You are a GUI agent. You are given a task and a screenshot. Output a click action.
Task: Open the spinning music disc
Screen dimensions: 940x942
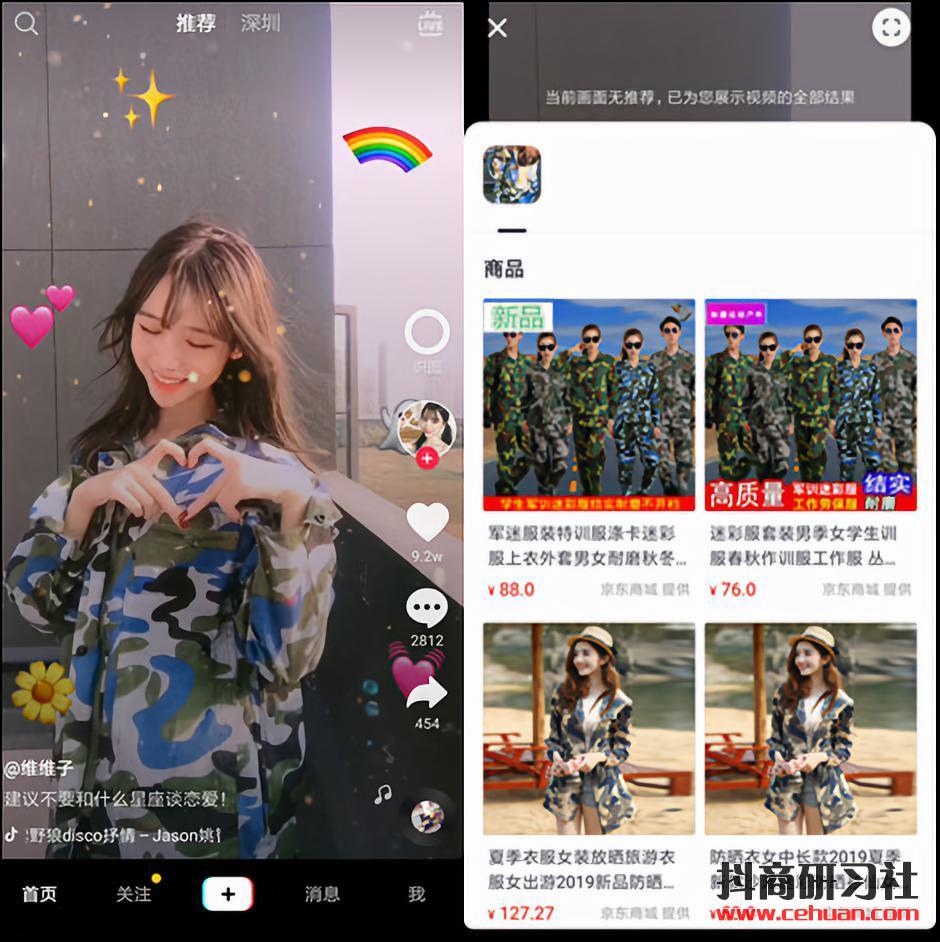(427, 816)
